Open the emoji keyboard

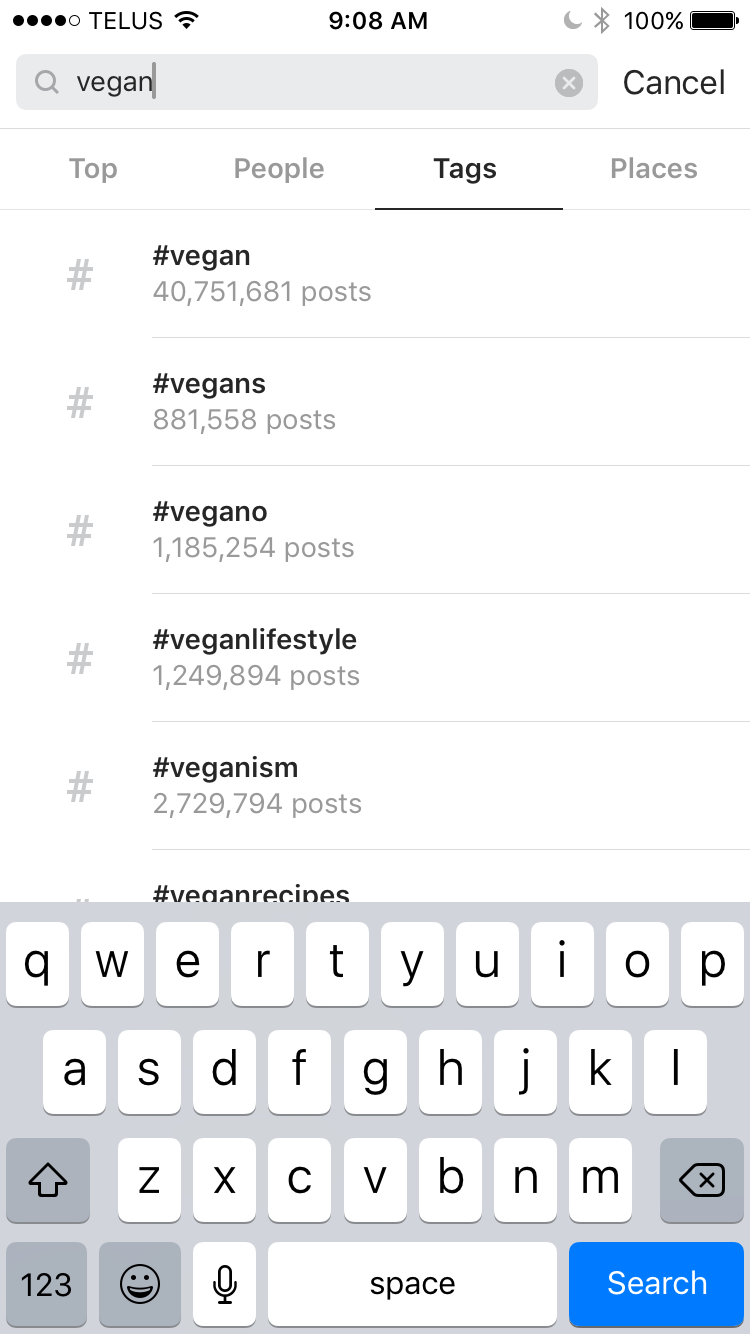coord(140,1283)
